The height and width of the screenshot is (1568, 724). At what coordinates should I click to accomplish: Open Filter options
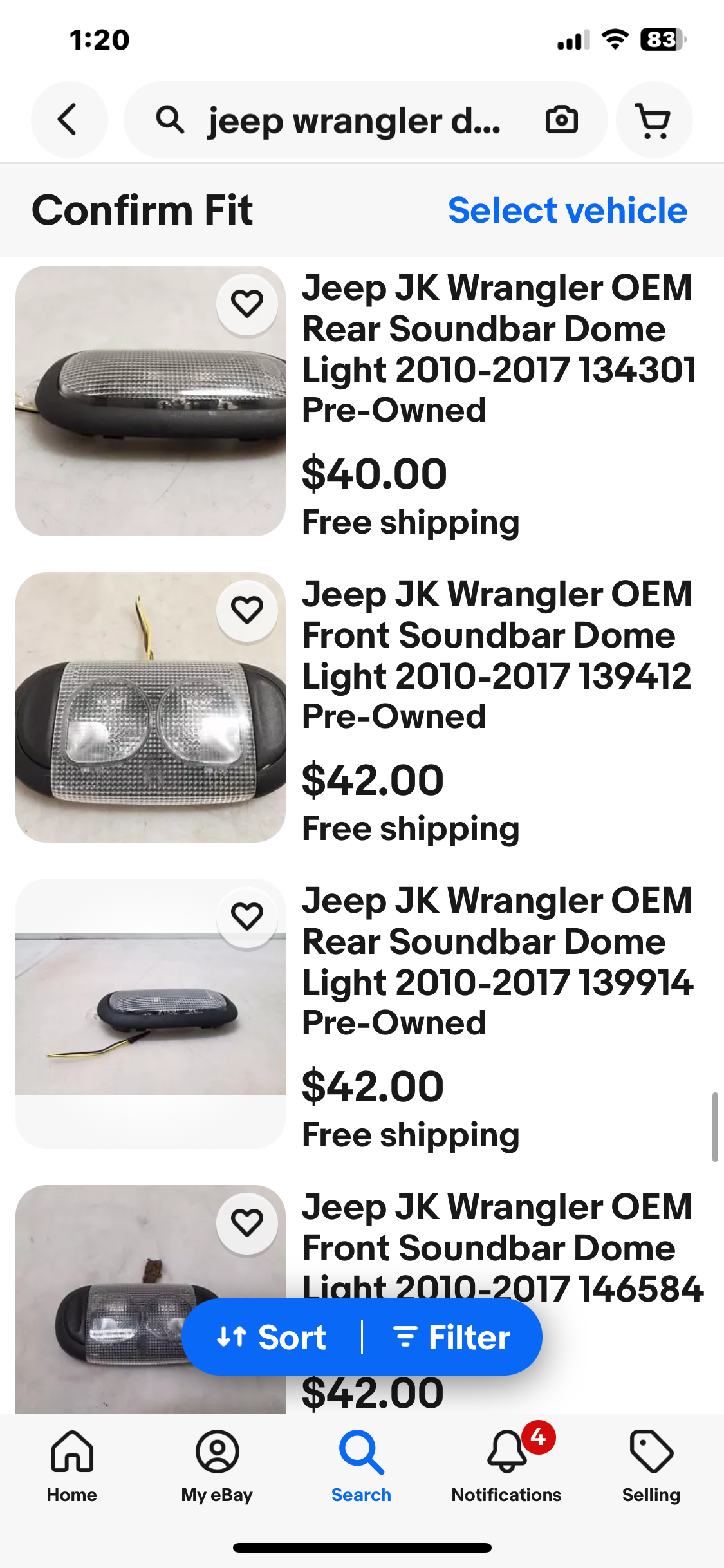452,1338
